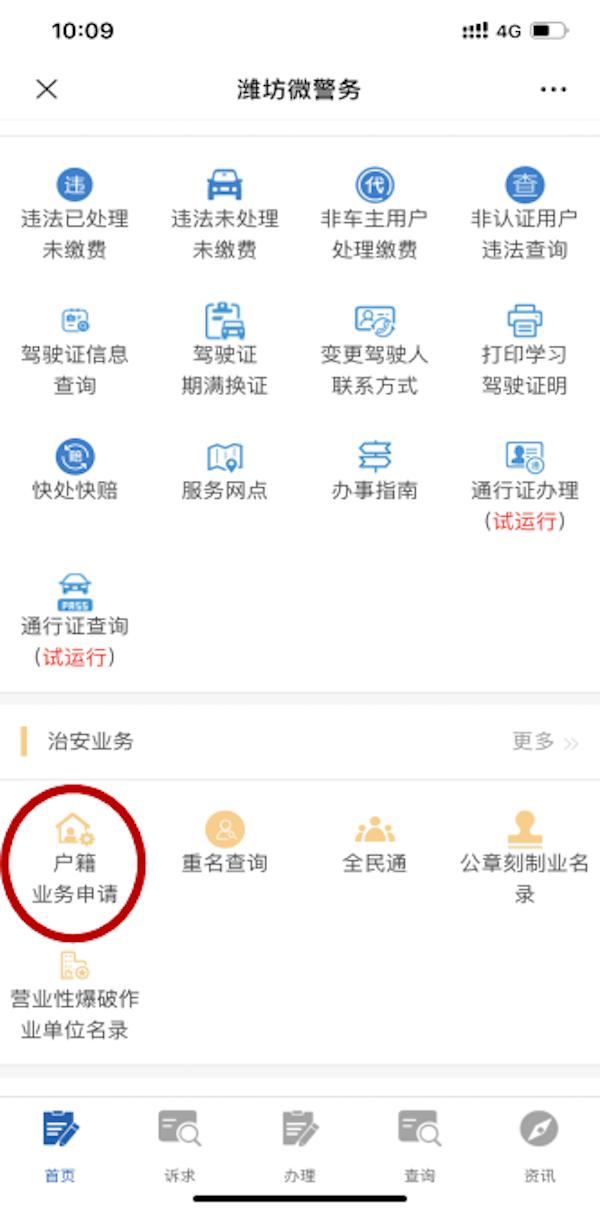This screenshot has width=600, height=1213.
Task: Select 非车主用户处理缴费
Action: coord(375,215)
